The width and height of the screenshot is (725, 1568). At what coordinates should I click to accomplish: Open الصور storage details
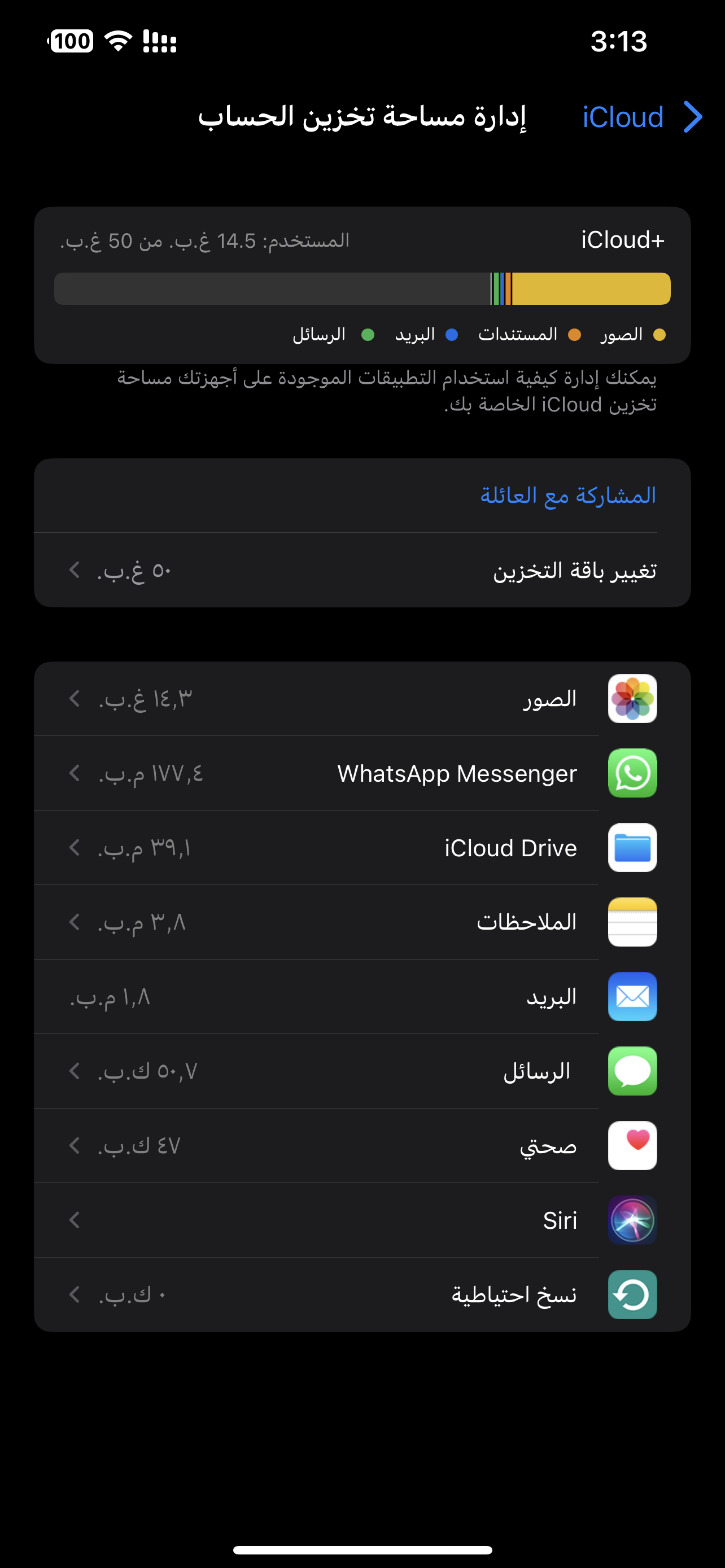(x=362, y=699)
